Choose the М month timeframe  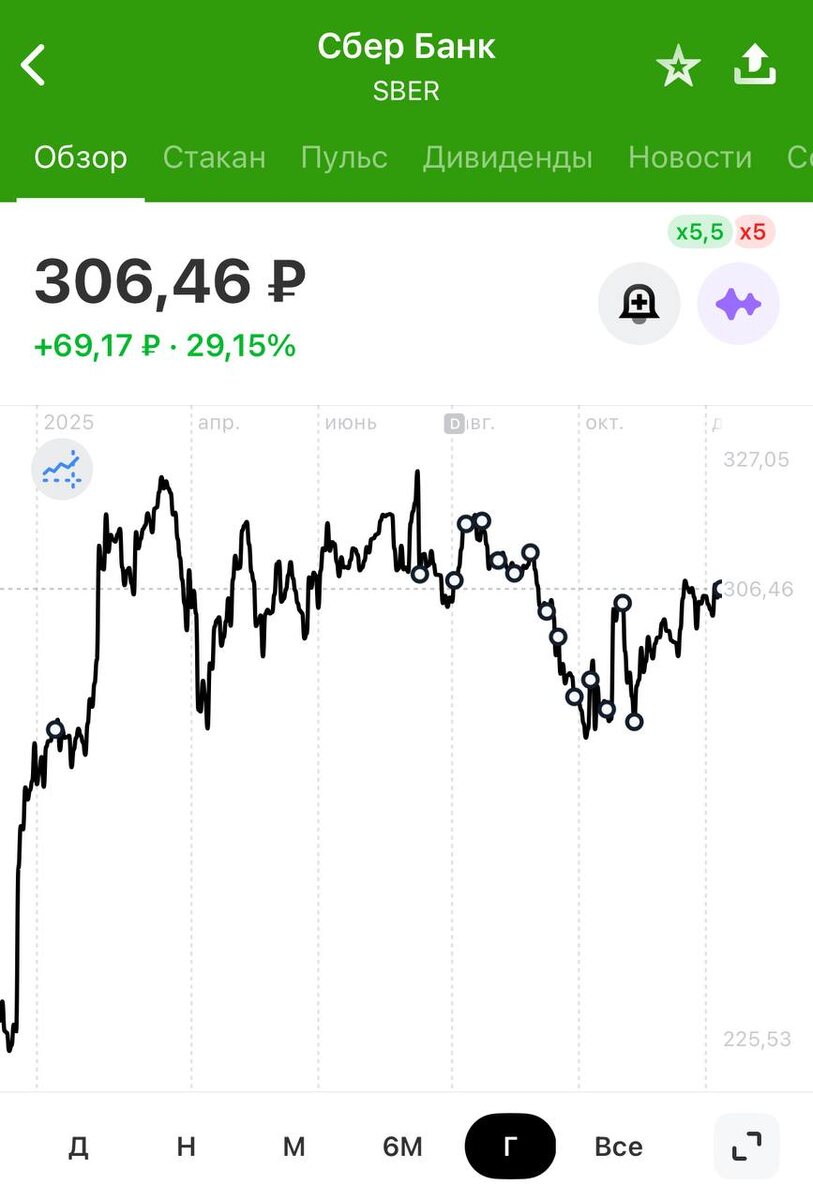point(294,1146)
